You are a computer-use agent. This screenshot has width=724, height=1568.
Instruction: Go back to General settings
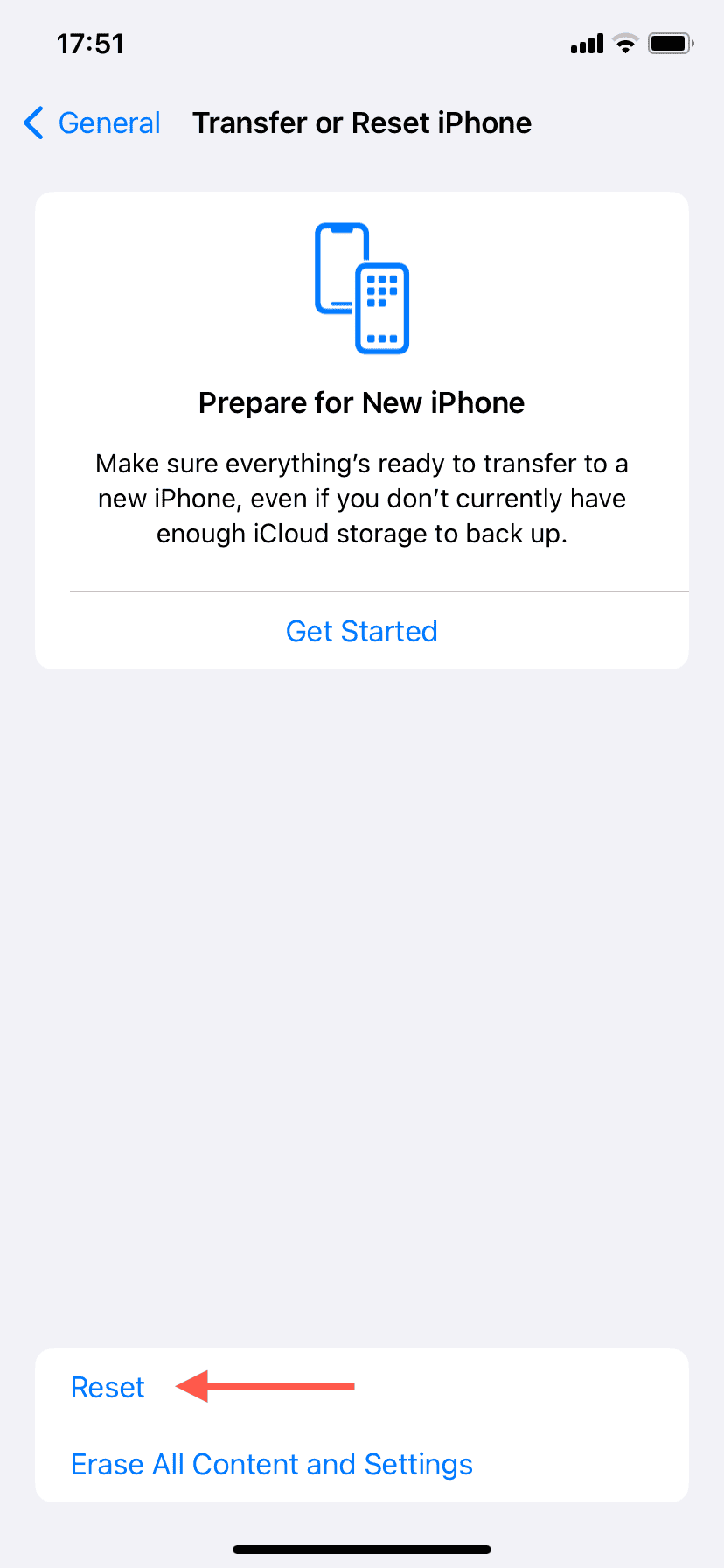[x=93, y=123]
